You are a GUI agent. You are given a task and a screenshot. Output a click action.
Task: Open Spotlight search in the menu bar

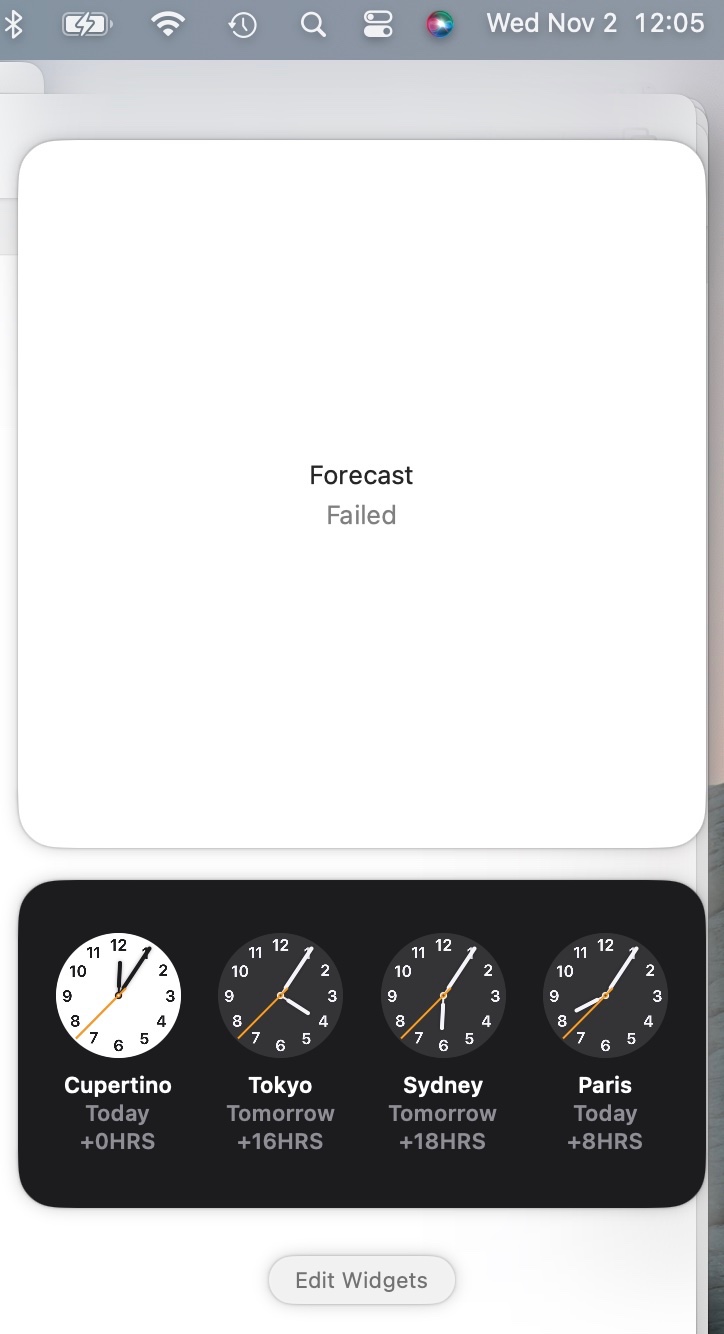click(313, 25)
